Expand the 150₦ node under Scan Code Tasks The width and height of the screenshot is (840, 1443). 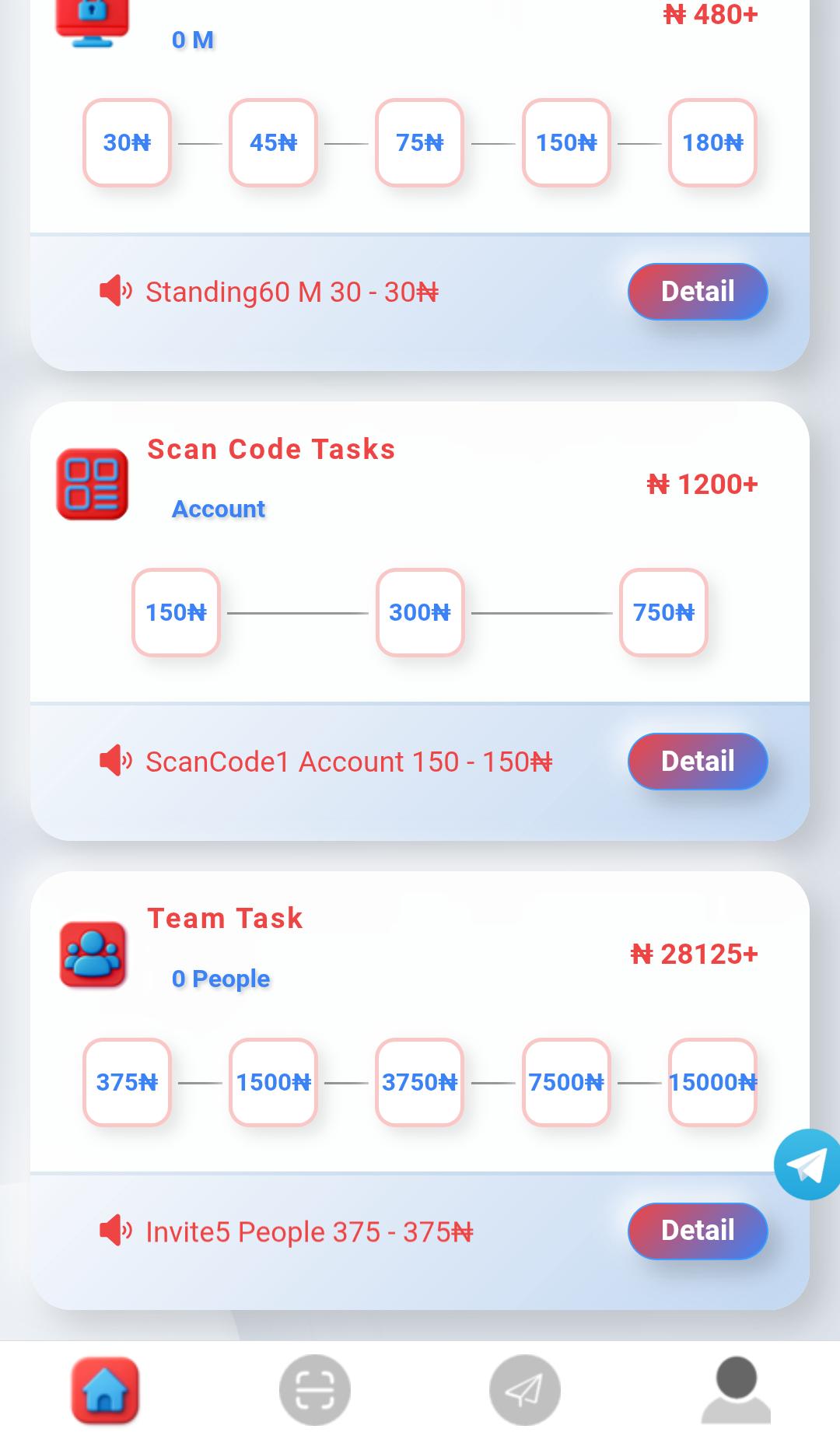click(175, 614)
